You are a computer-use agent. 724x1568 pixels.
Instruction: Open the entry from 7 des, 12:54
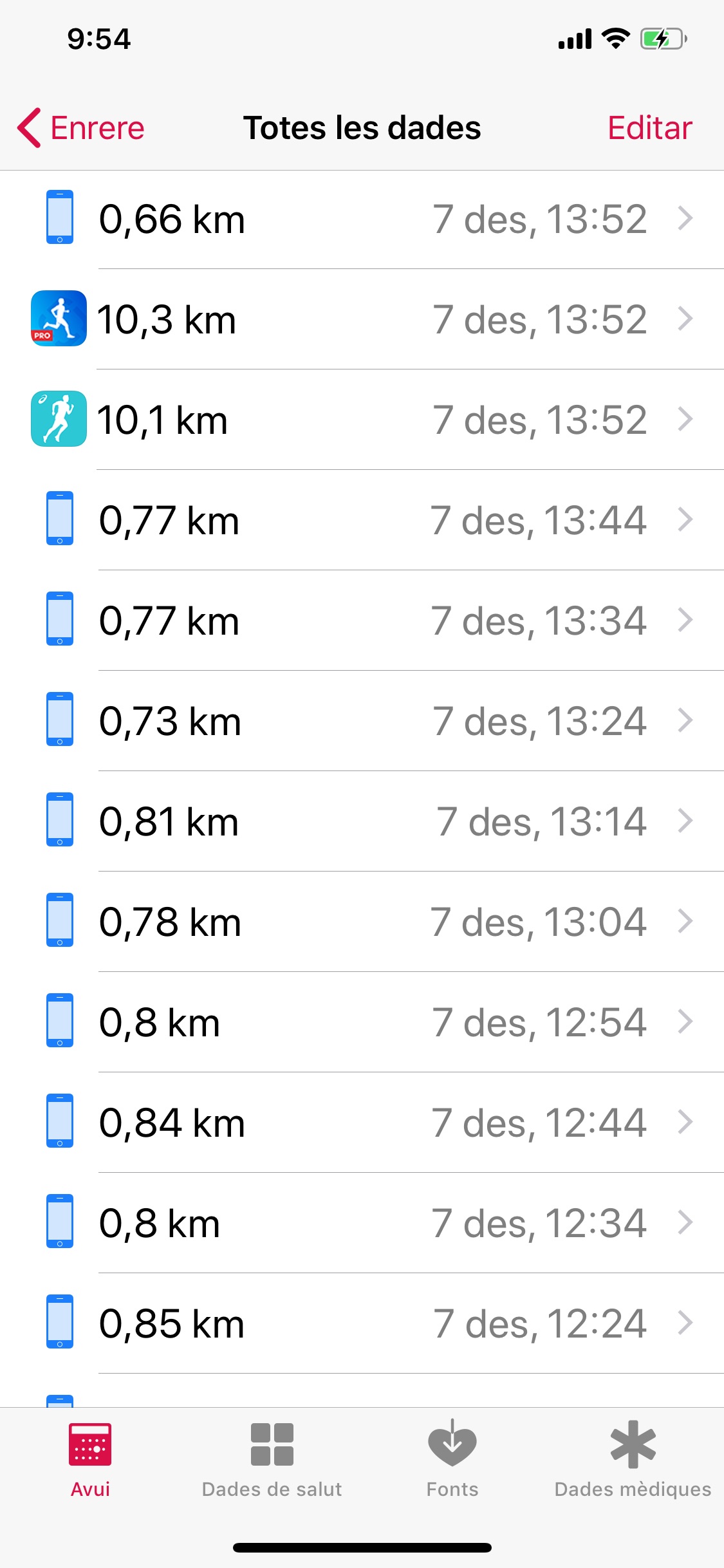click(x=362, y=1022)
